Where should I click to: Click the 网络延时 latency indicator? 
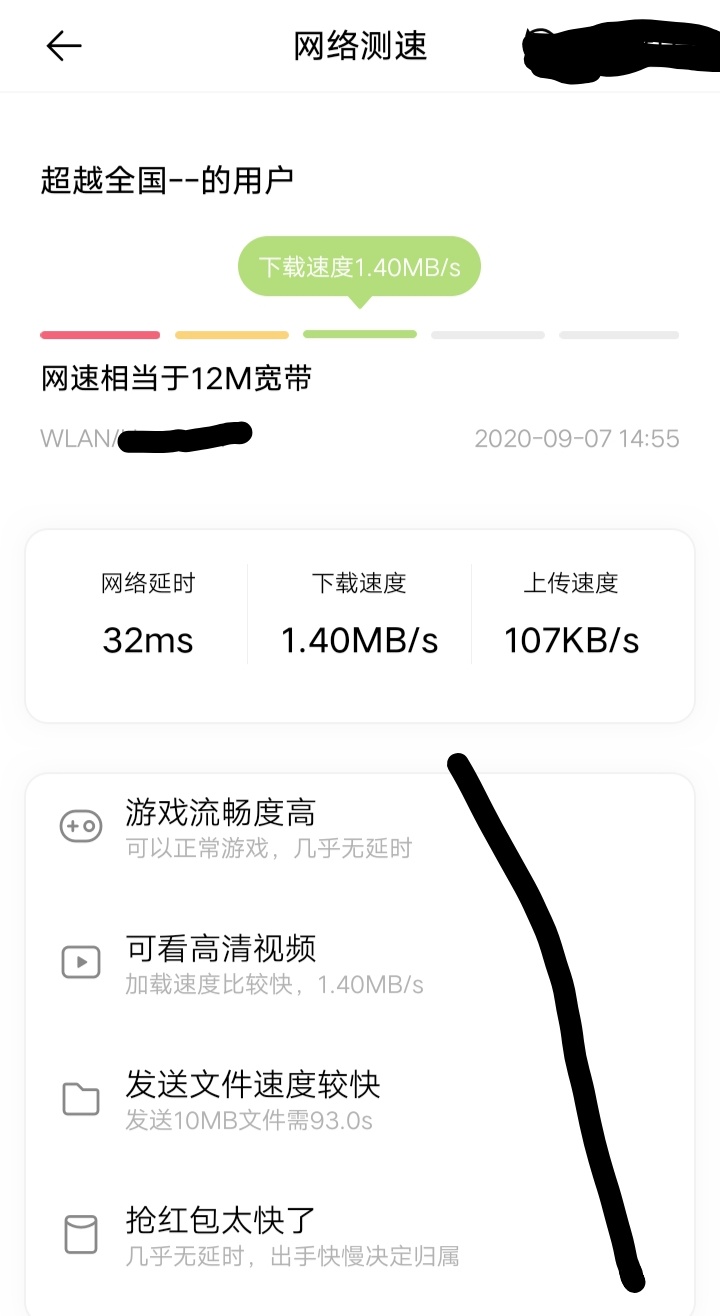[146, 610]
